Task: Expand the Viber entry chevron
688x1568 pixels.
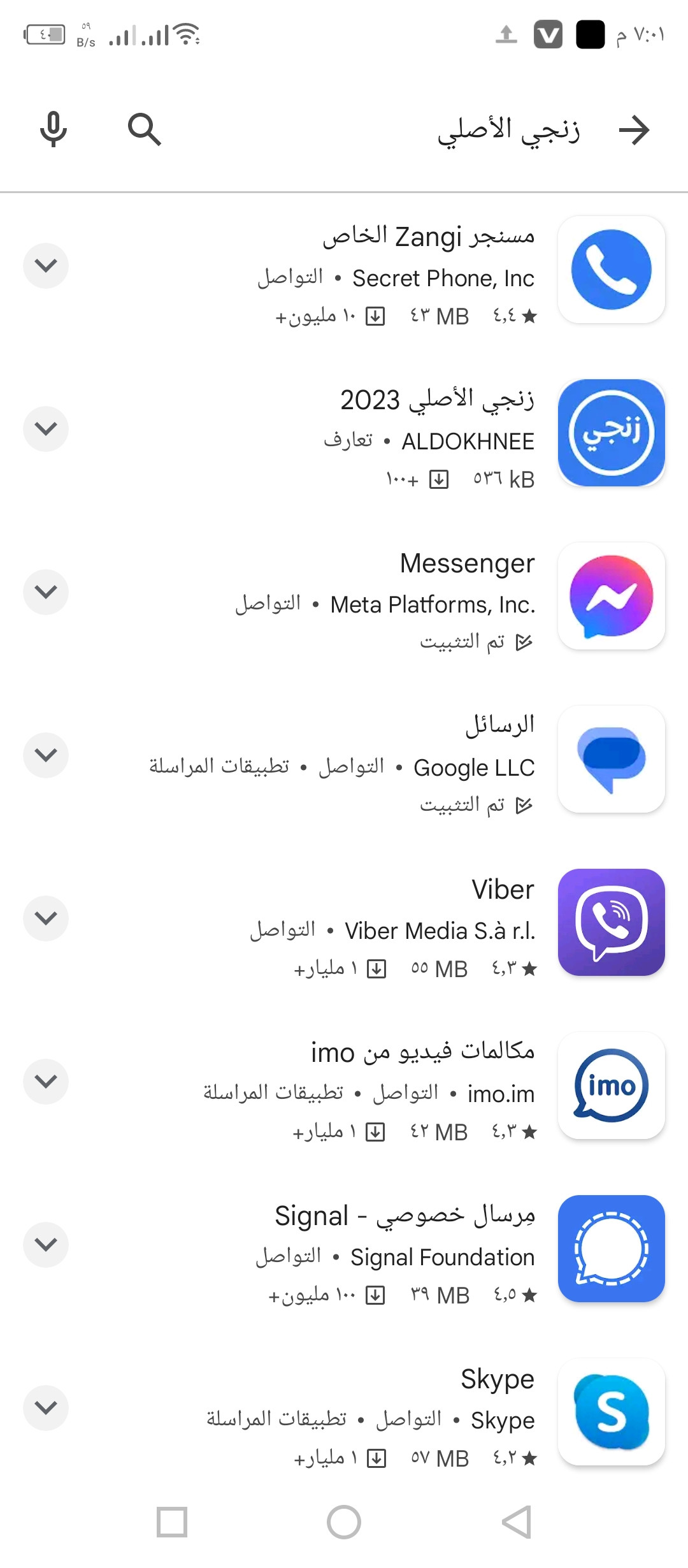Action: click(x=46, y=918)
